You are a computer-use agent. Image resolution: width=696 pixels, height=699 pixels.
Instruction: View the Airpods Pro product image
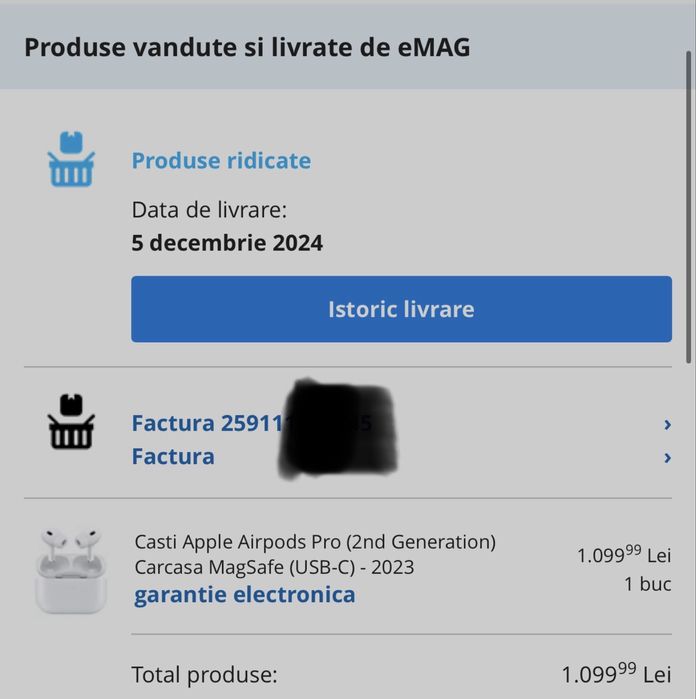(x=70, y=569)
